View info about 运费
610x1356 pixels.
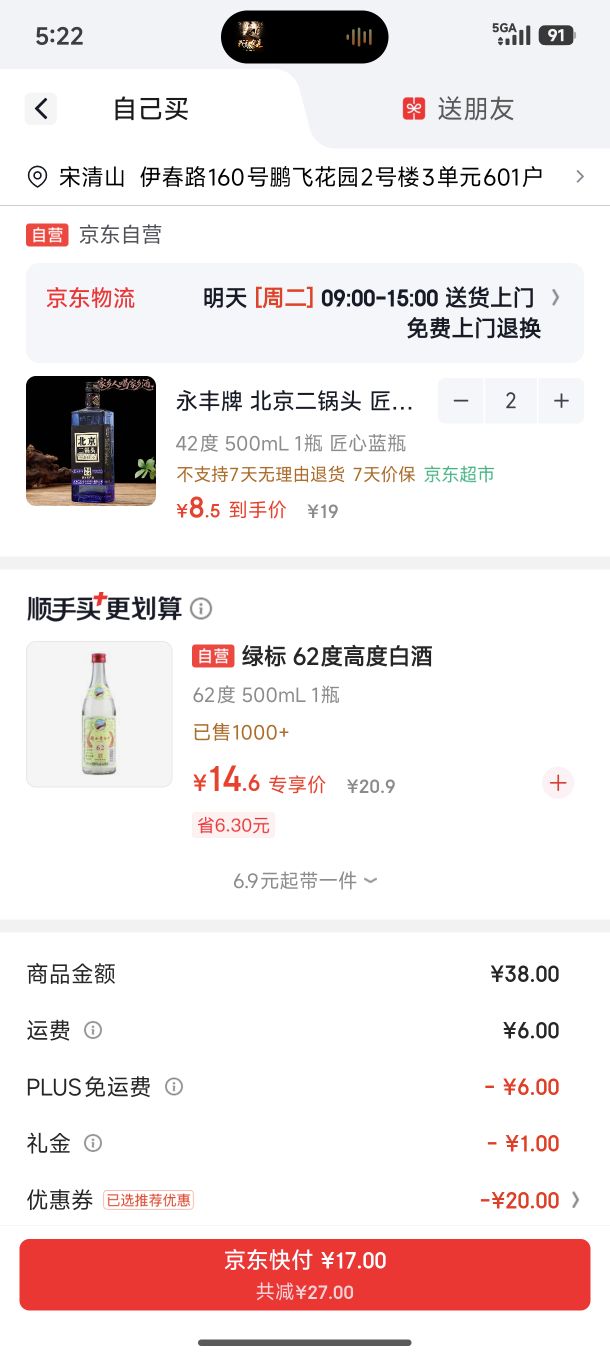tap(93, 1030)
